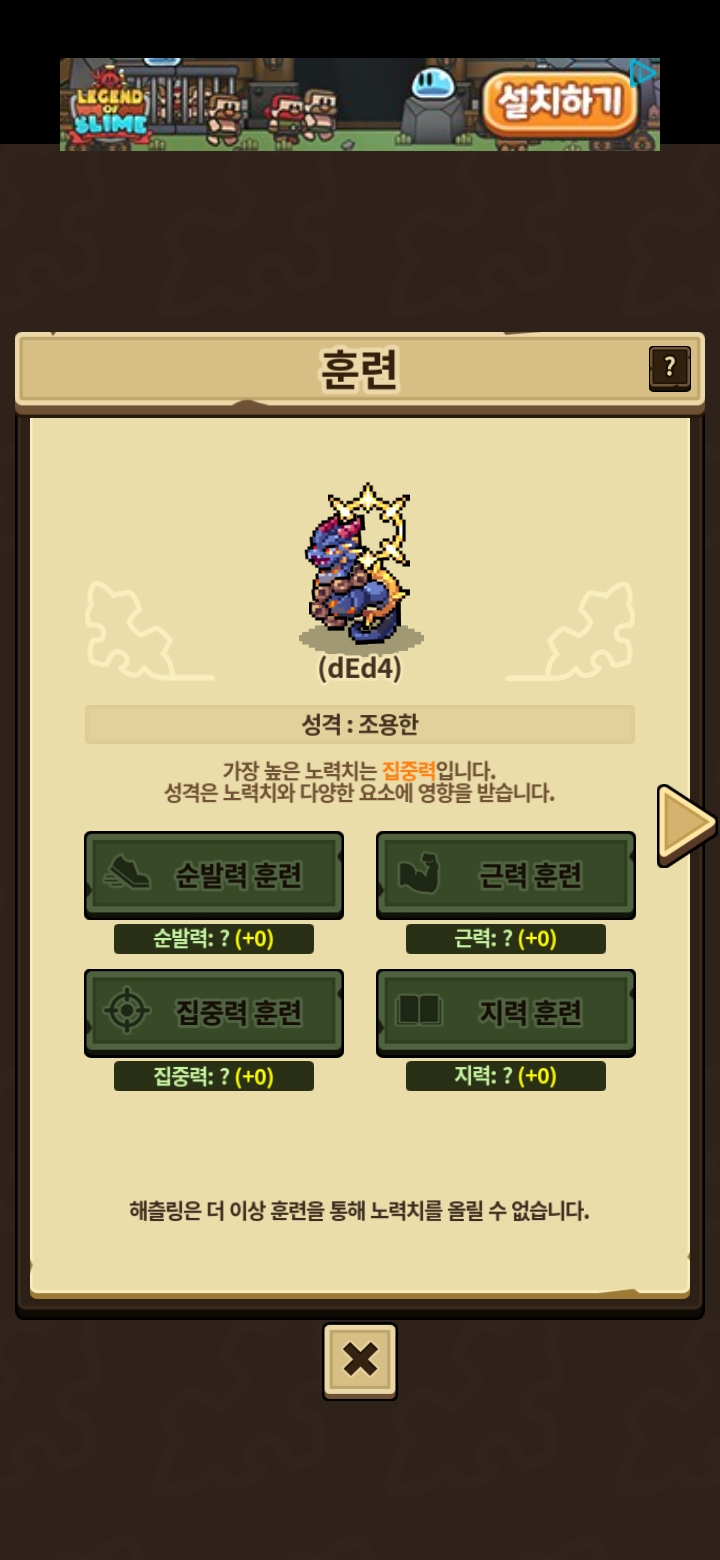This screenshot has height=1560, width=720.
Task: Choose the 지력 훈련 button
Action: [506, 1012]
